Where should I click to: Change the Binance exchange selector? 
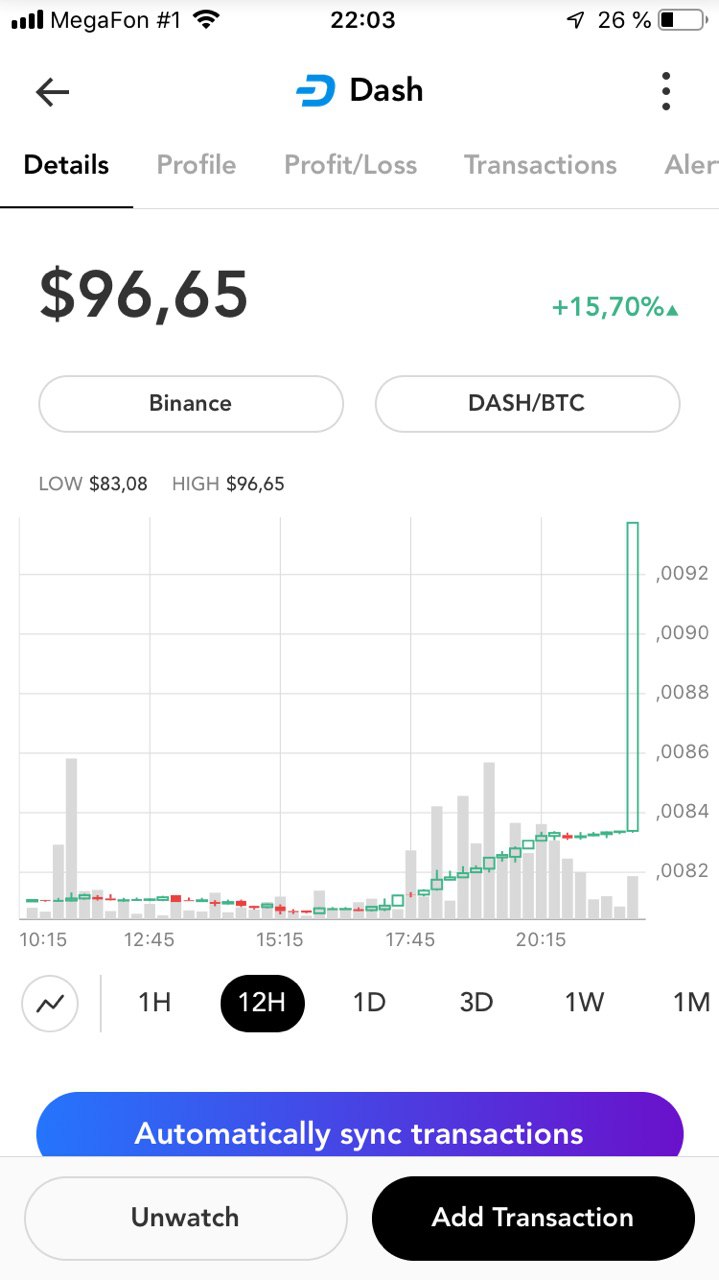[x=191, y=404]
